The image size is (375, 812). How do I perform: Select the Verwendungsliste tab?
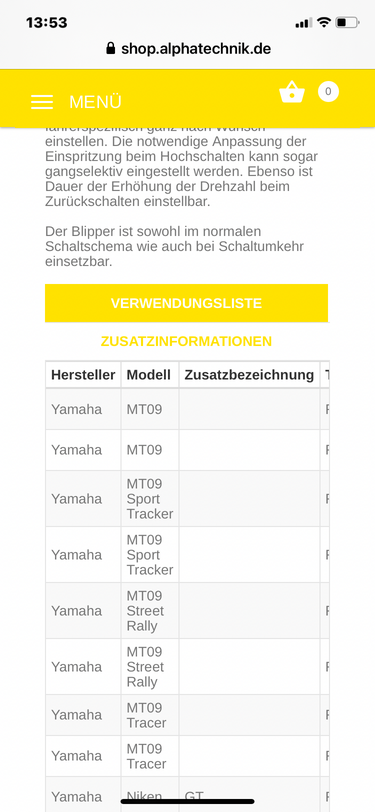coord(186,303)
